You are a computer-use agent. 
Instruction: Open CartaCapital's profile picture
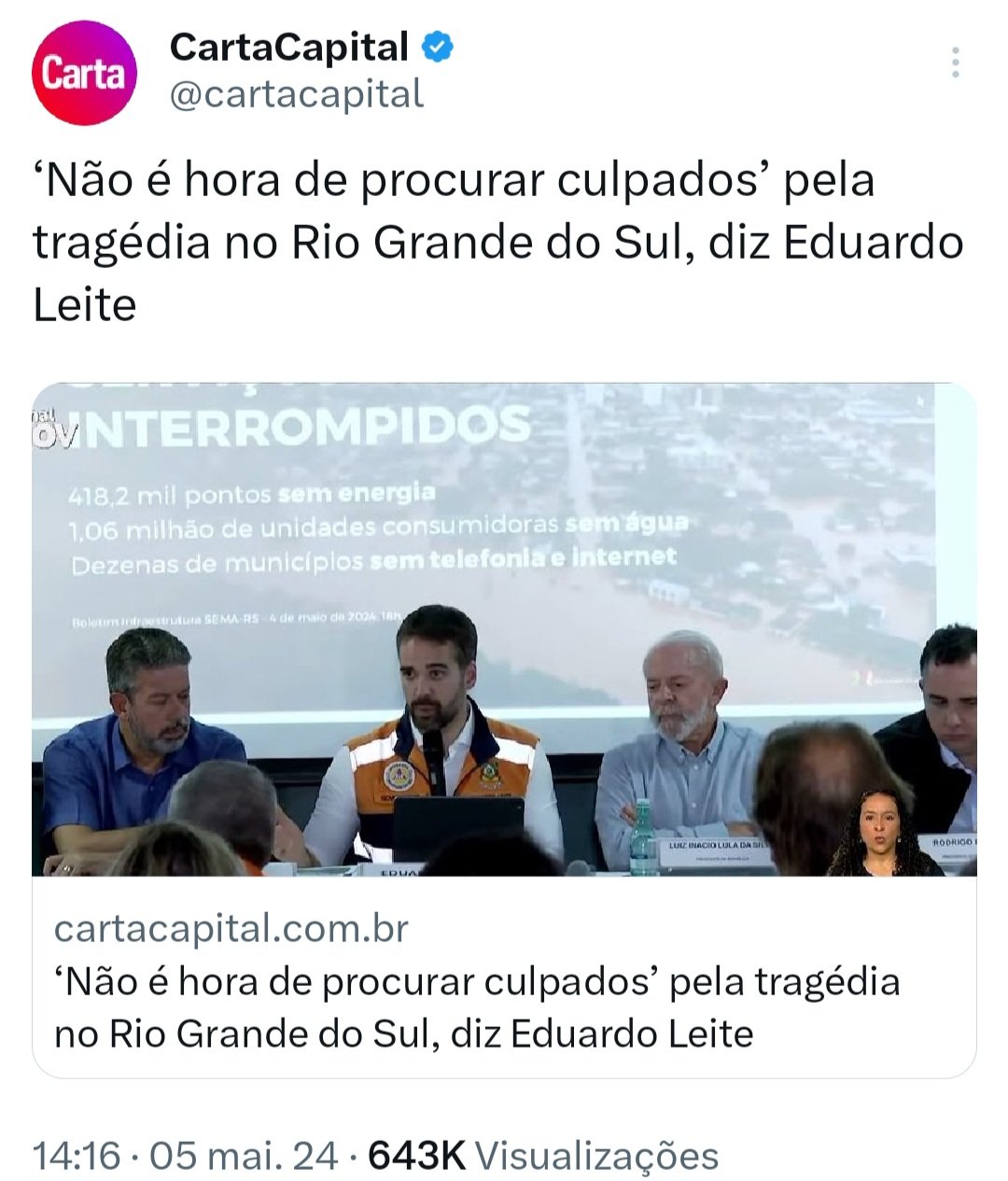(85, 73)
